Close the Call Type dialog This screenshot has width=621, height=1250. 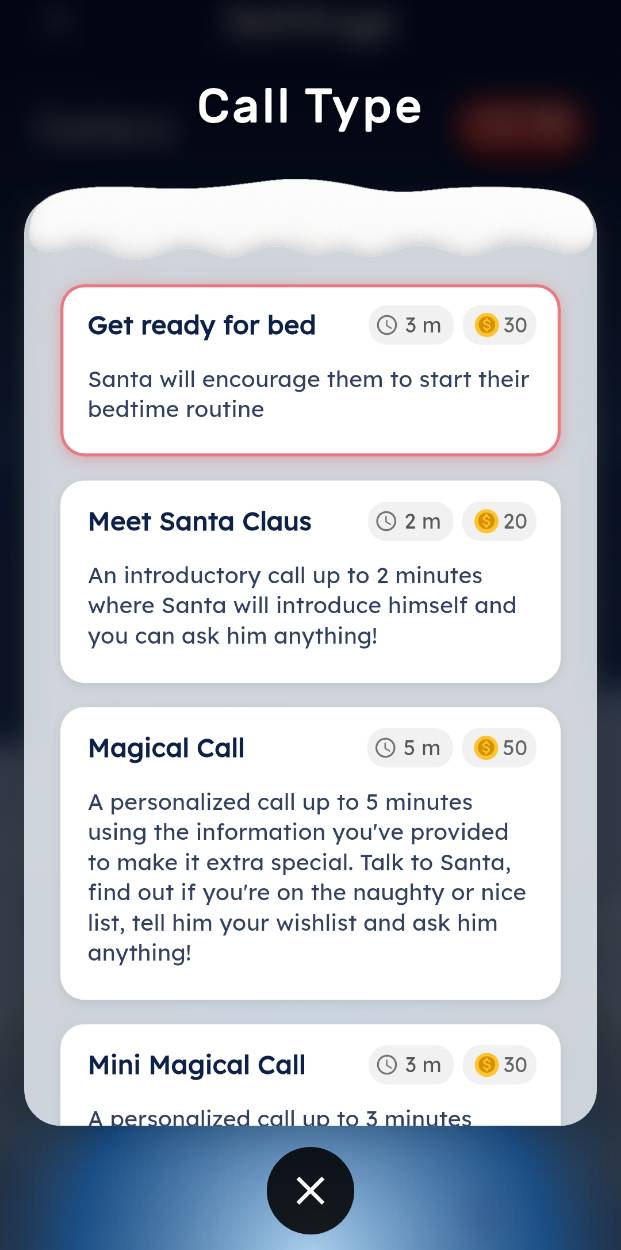pos(310,1190)
